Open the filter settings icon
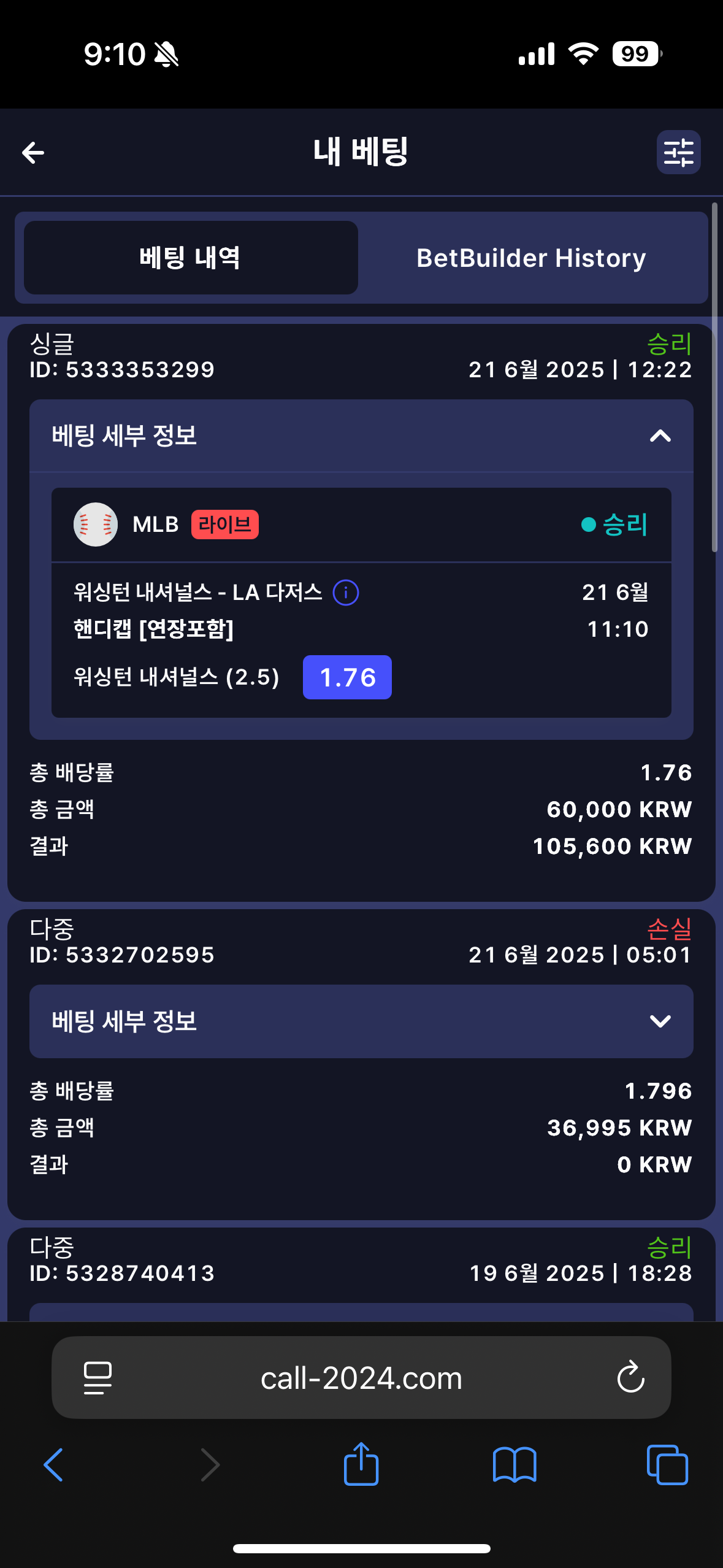The image size is (723, 1568). [x=678, y=152]
